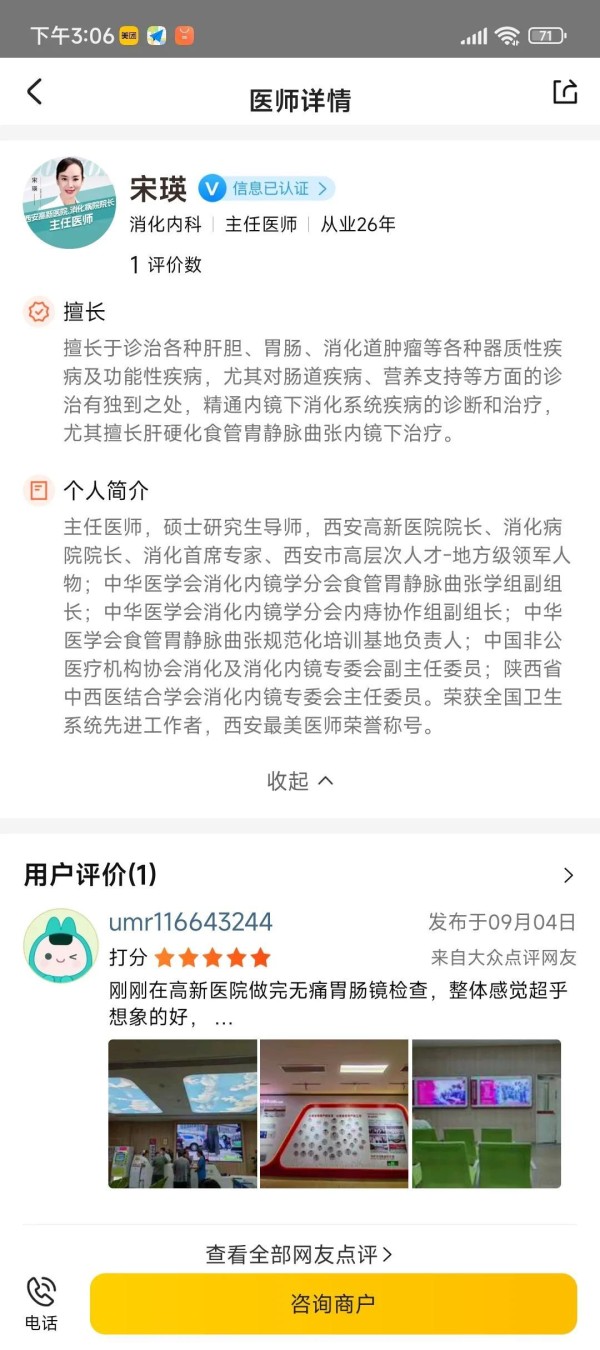600x1350 pixels.
Task: View the review's first photo of hospital lobby
Action: click(x=182, y=1114)
